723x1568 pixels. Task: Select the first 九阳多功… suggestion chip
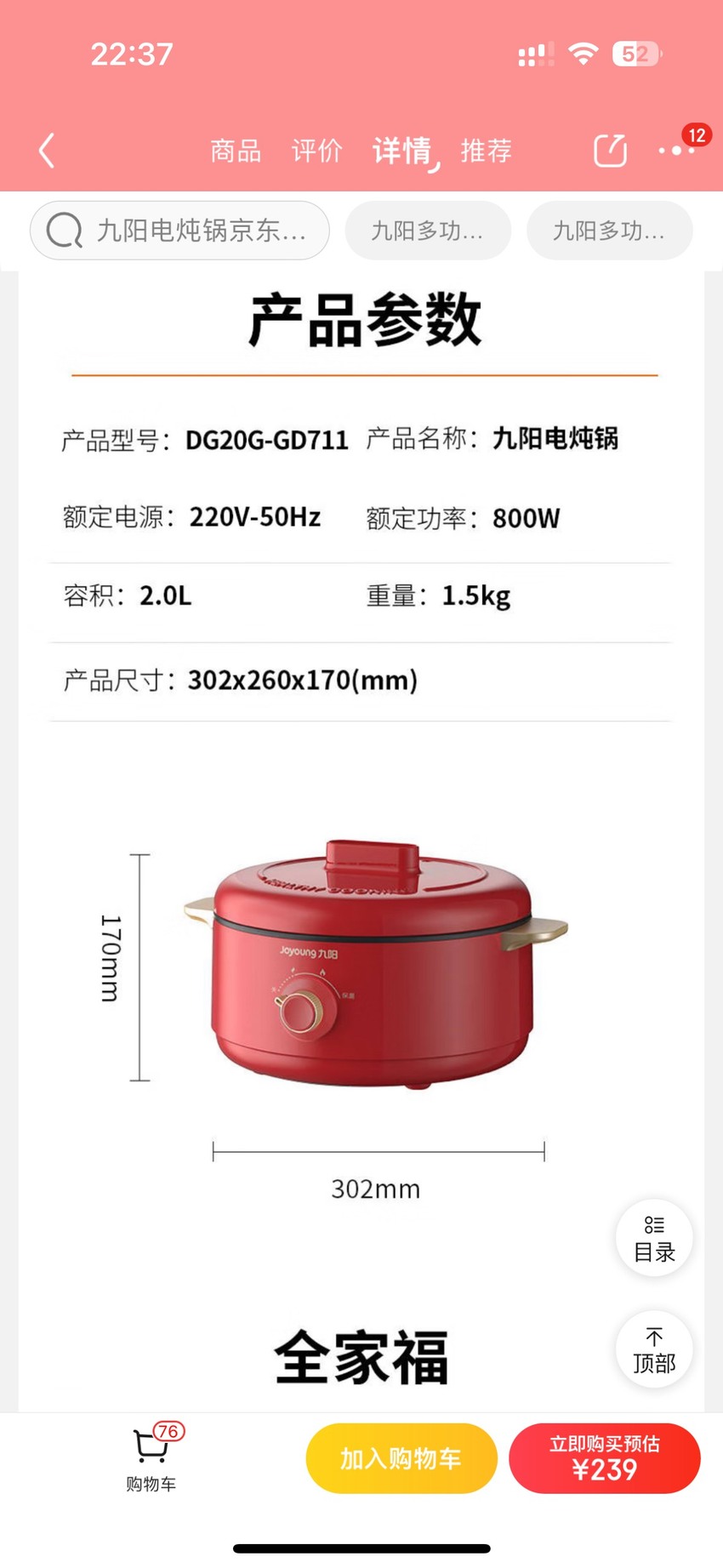pyautogui.click(x=428, y=231)
